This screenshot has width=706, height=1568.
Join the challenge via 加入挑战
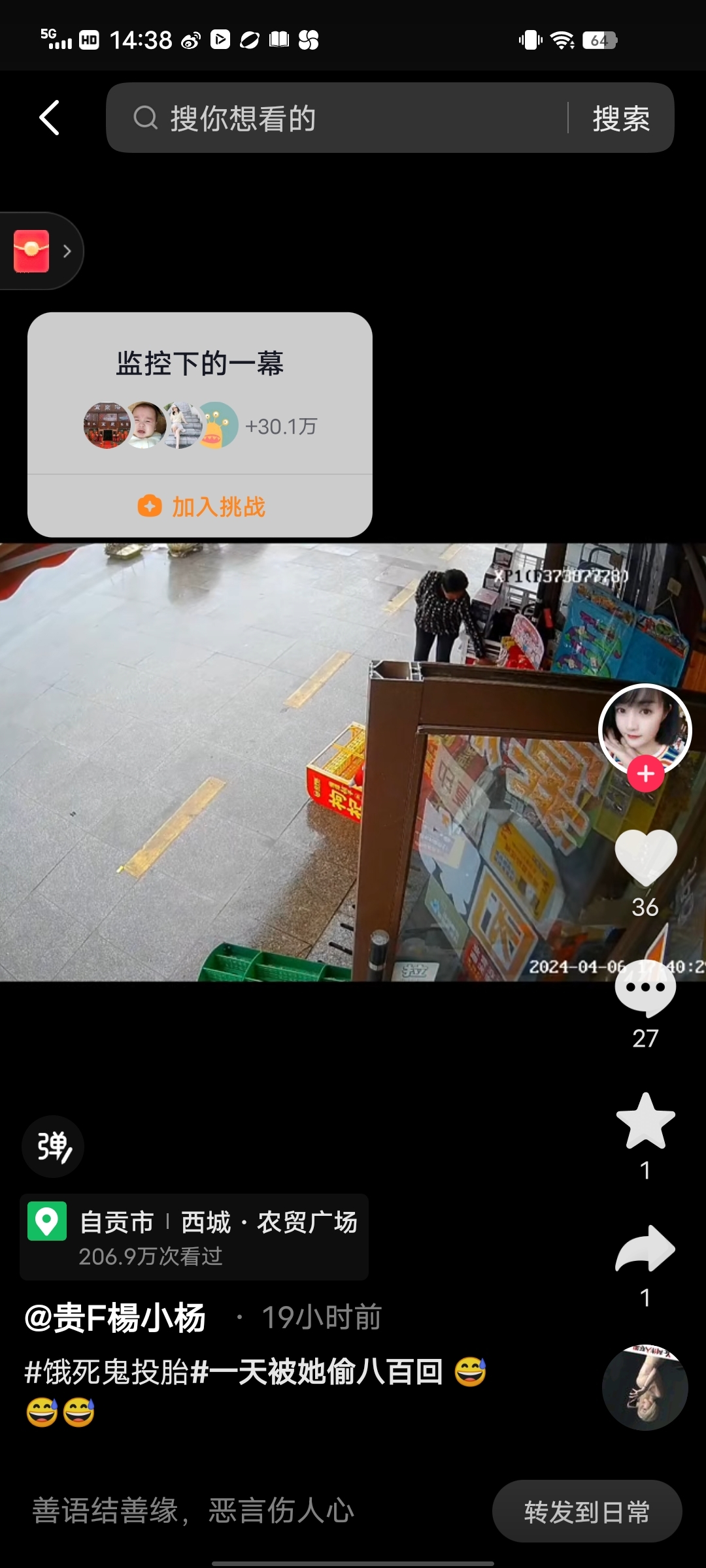pyautogui.click(x=201, y=506)
